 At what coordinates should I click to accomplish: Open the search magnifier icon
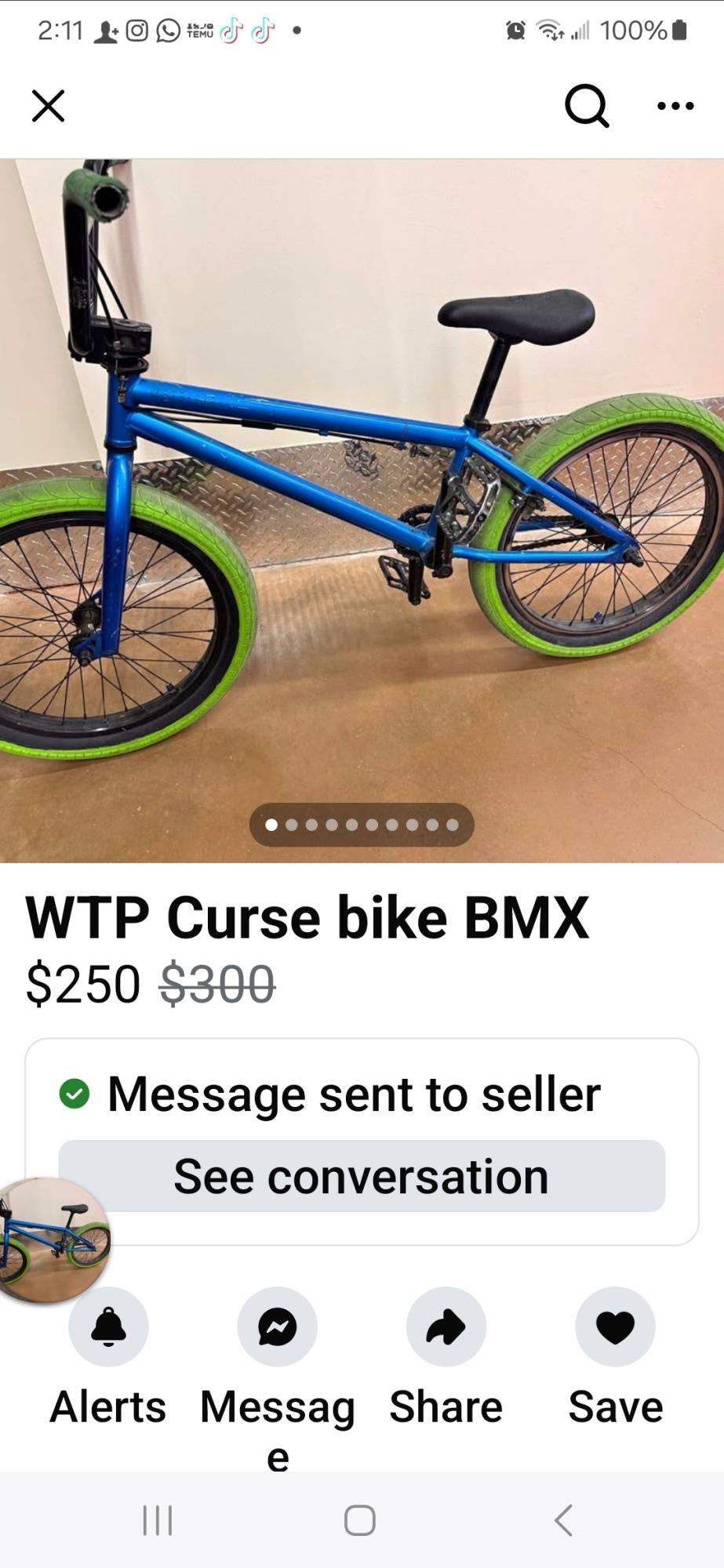(x=586, y=106)
